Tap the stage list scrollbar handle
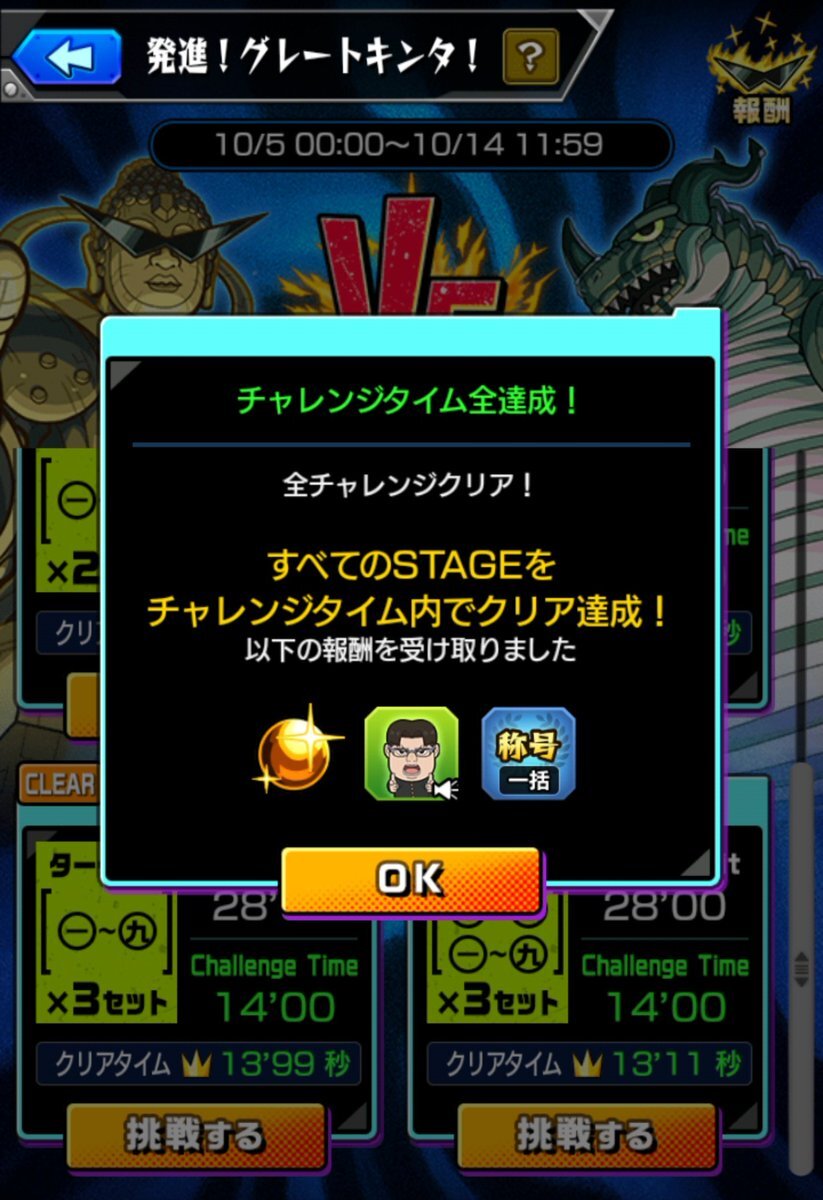The height and width of the screenshot is (1200, 823). tap(798, 968)
